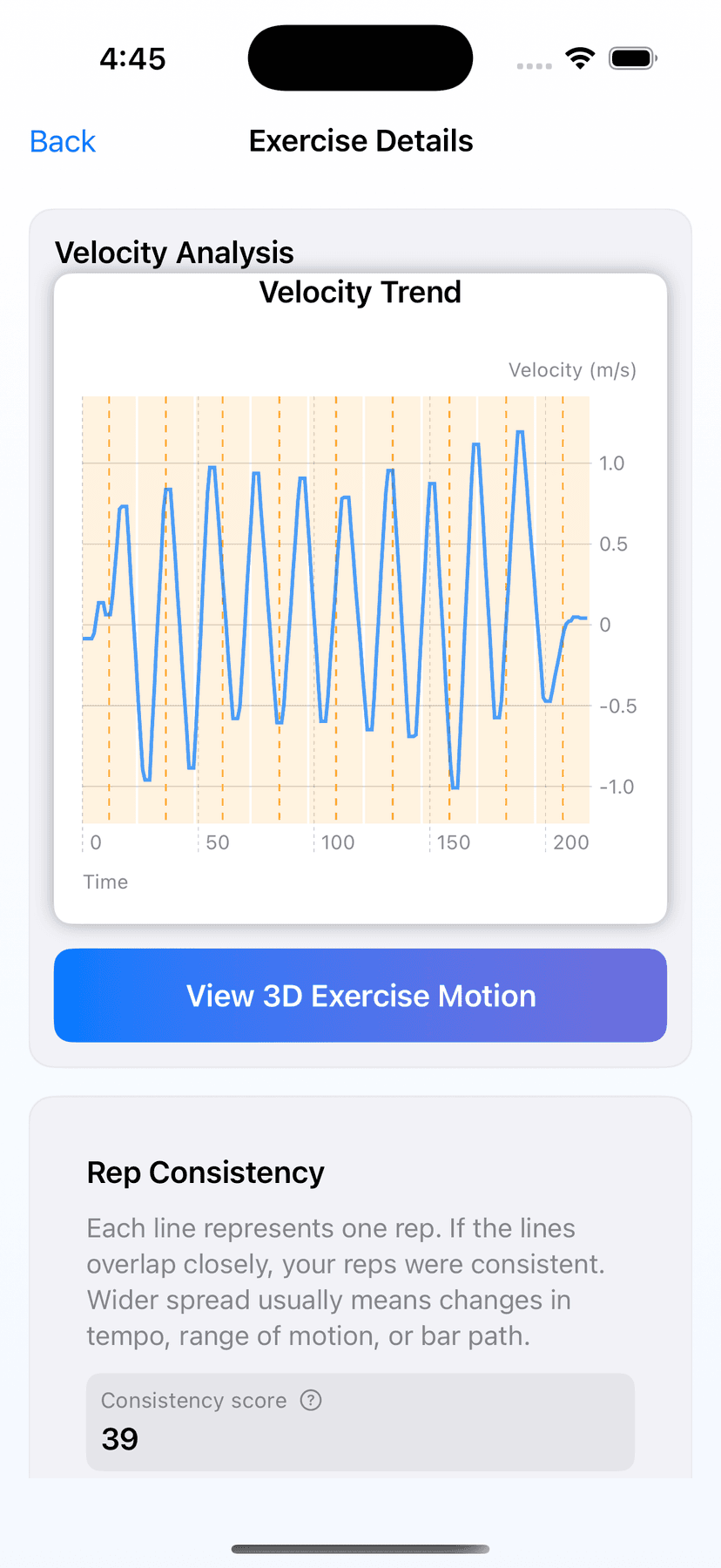Tap the View 3D Exercise Motion button
The width and height of the screenshot is (721, 1568).
tap(360, 995)
